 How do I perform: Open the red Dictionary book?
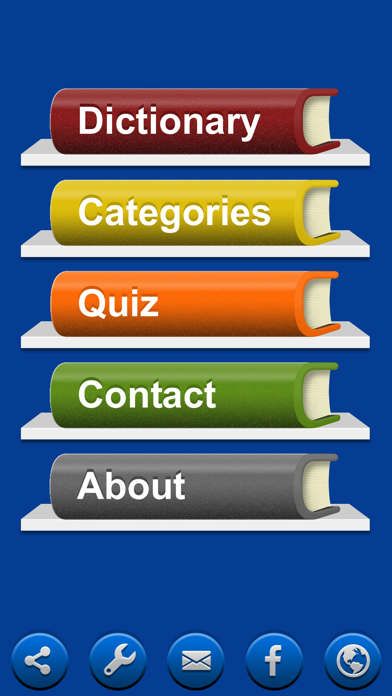click(x=194, y=121)
